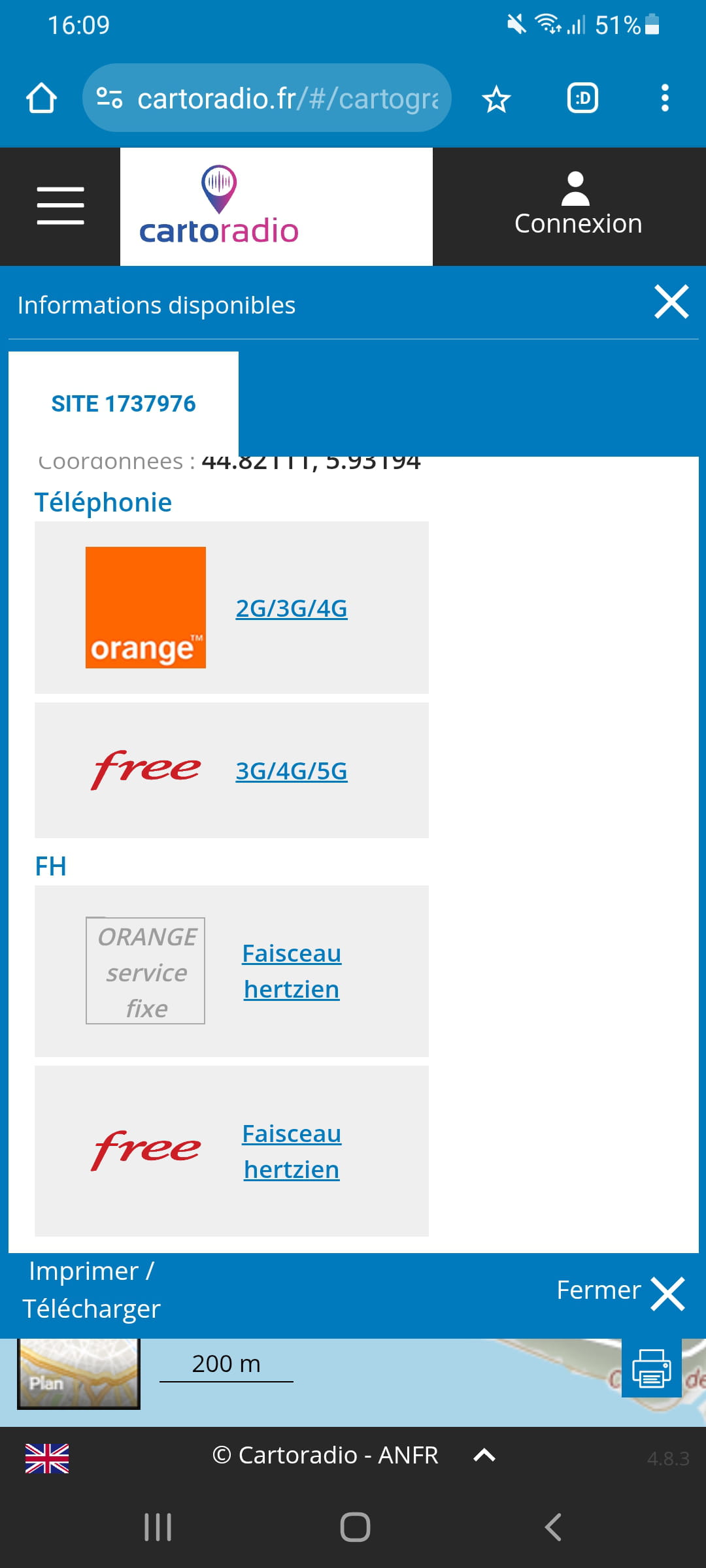Open Free 3G/4G/5G details
Screen dimensions: 706x1568
pos(292,771)
